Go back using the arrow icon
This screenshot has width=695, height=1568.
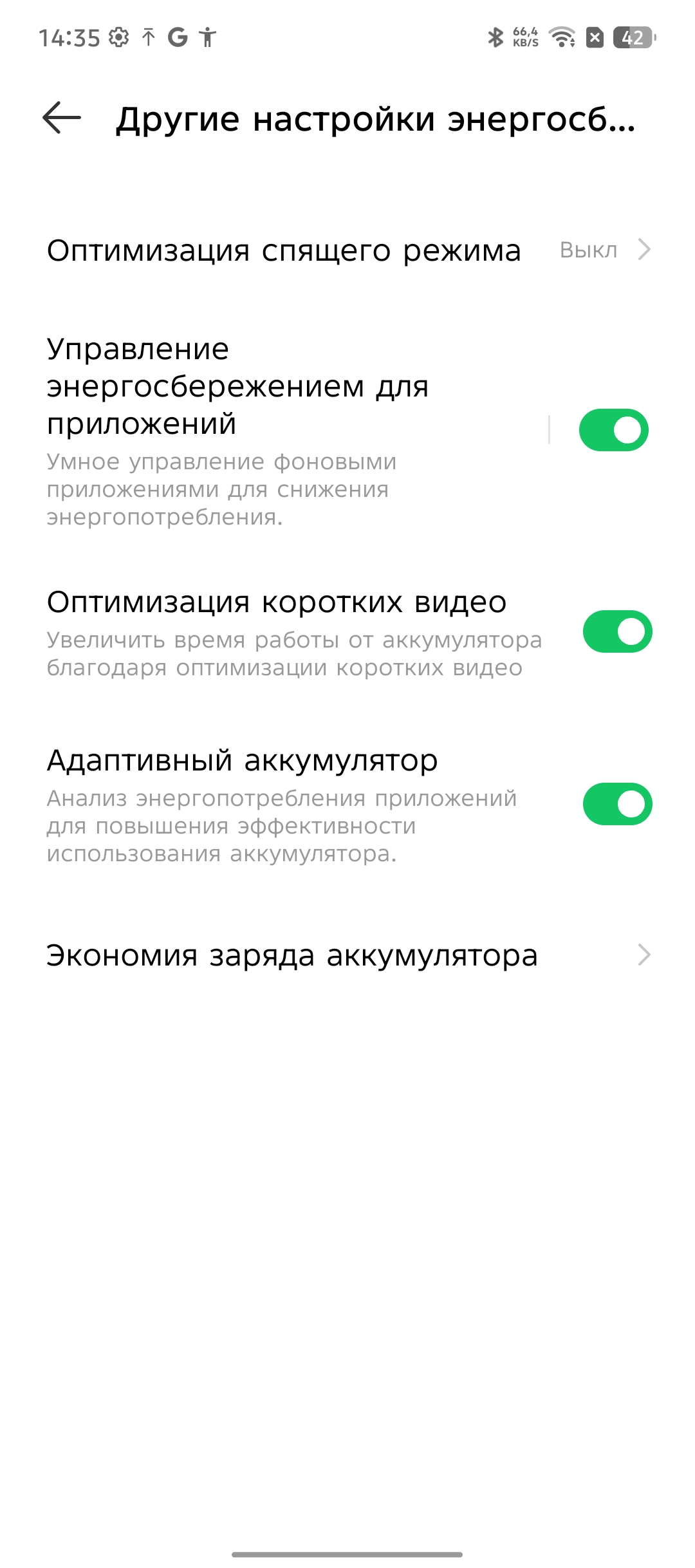coord(62,118)
